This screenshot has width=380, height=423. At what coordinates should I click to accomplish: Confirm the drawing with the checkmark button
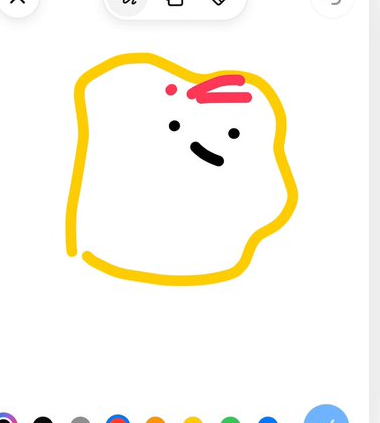point(326,414)
